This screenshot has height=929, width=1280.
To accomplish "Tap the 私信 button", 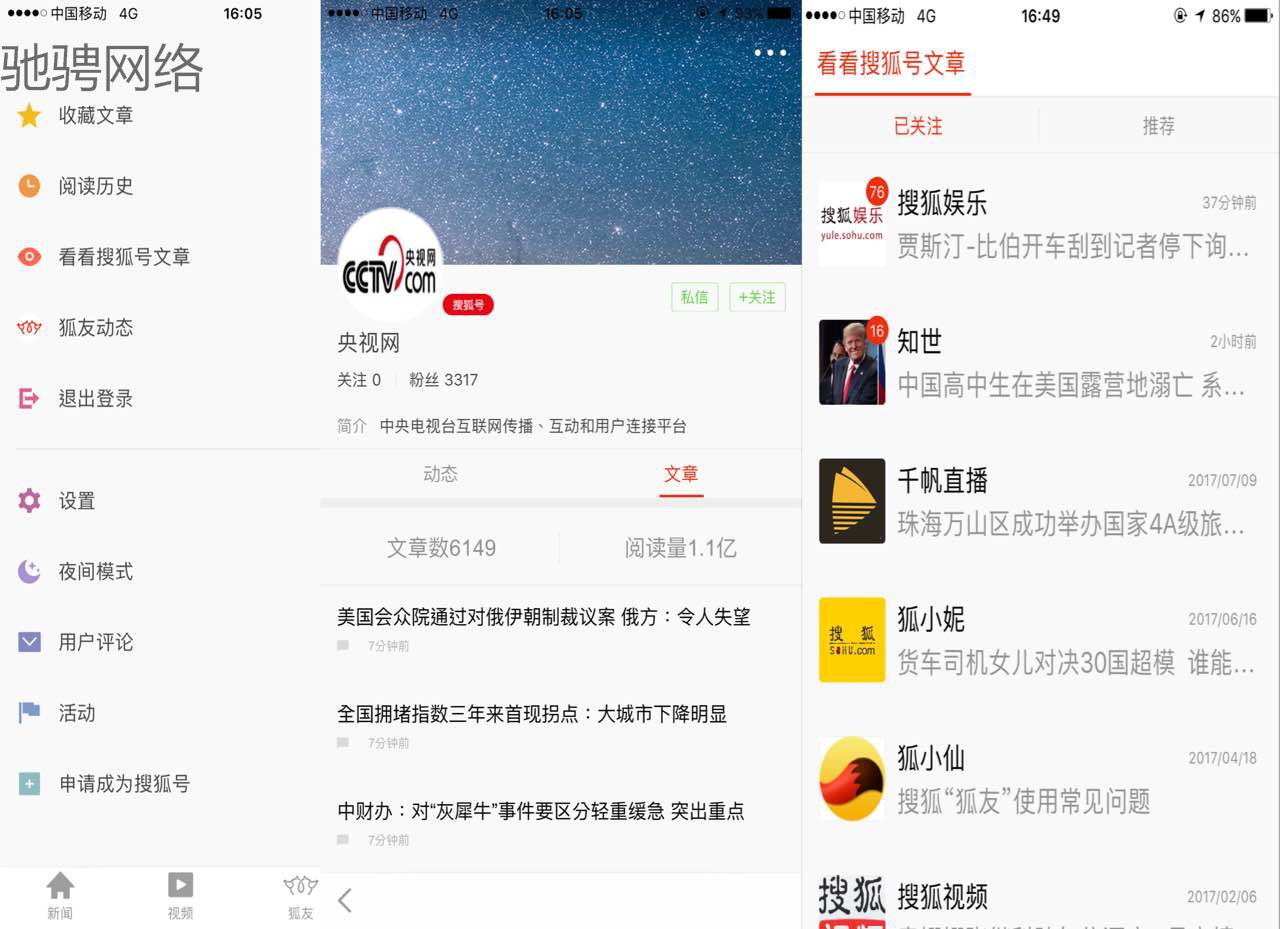I will point(694,297).
